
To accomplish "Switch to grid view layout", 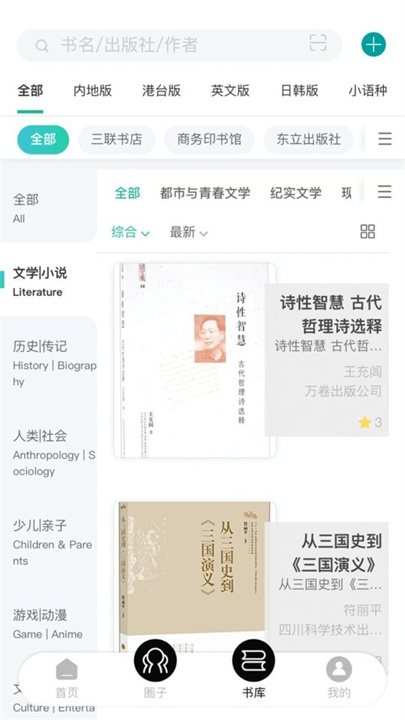I will coord(367,231).
